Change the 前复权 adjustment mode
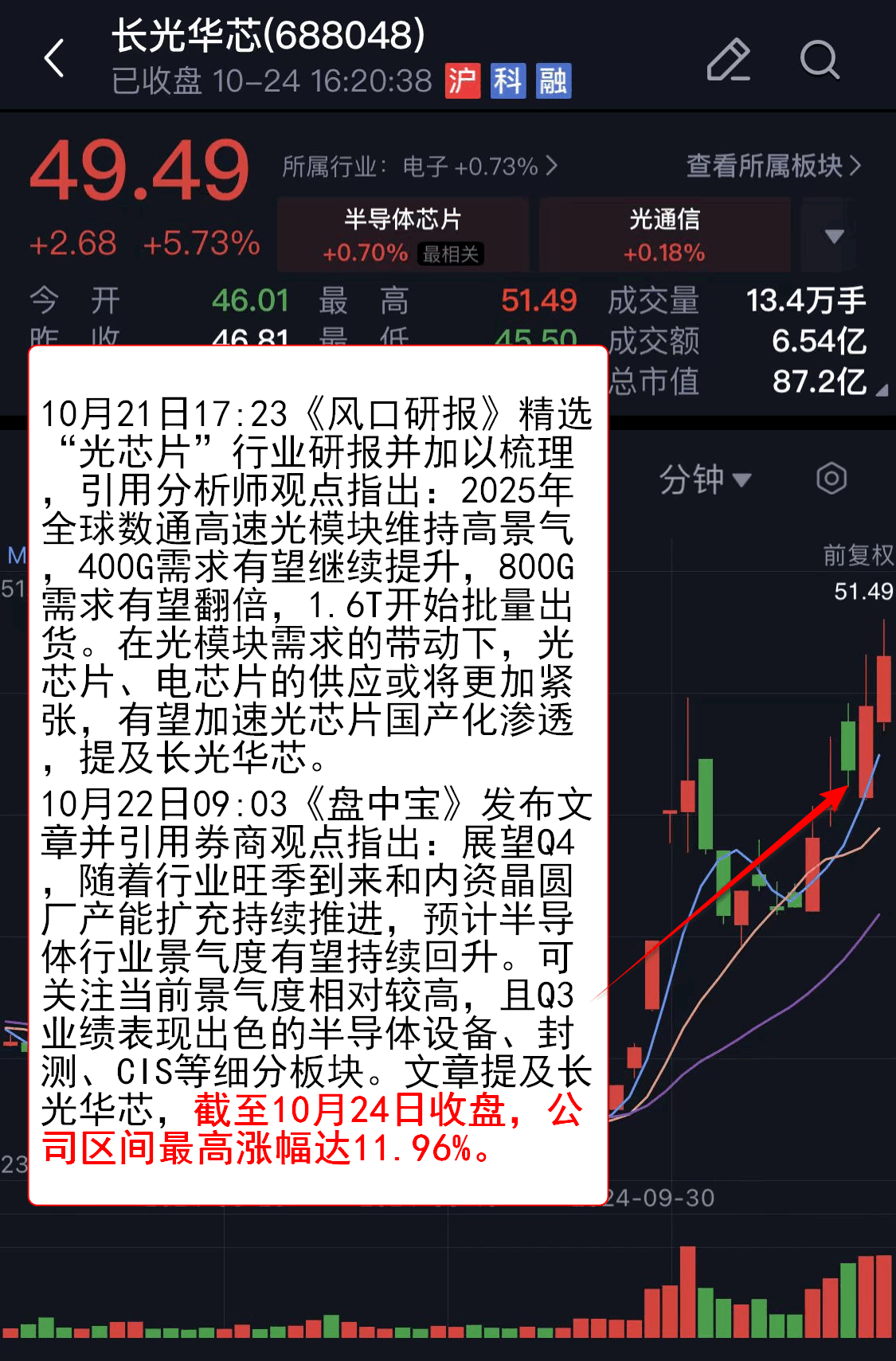This screenshot has width=896, height=1361. coord(858,555)
